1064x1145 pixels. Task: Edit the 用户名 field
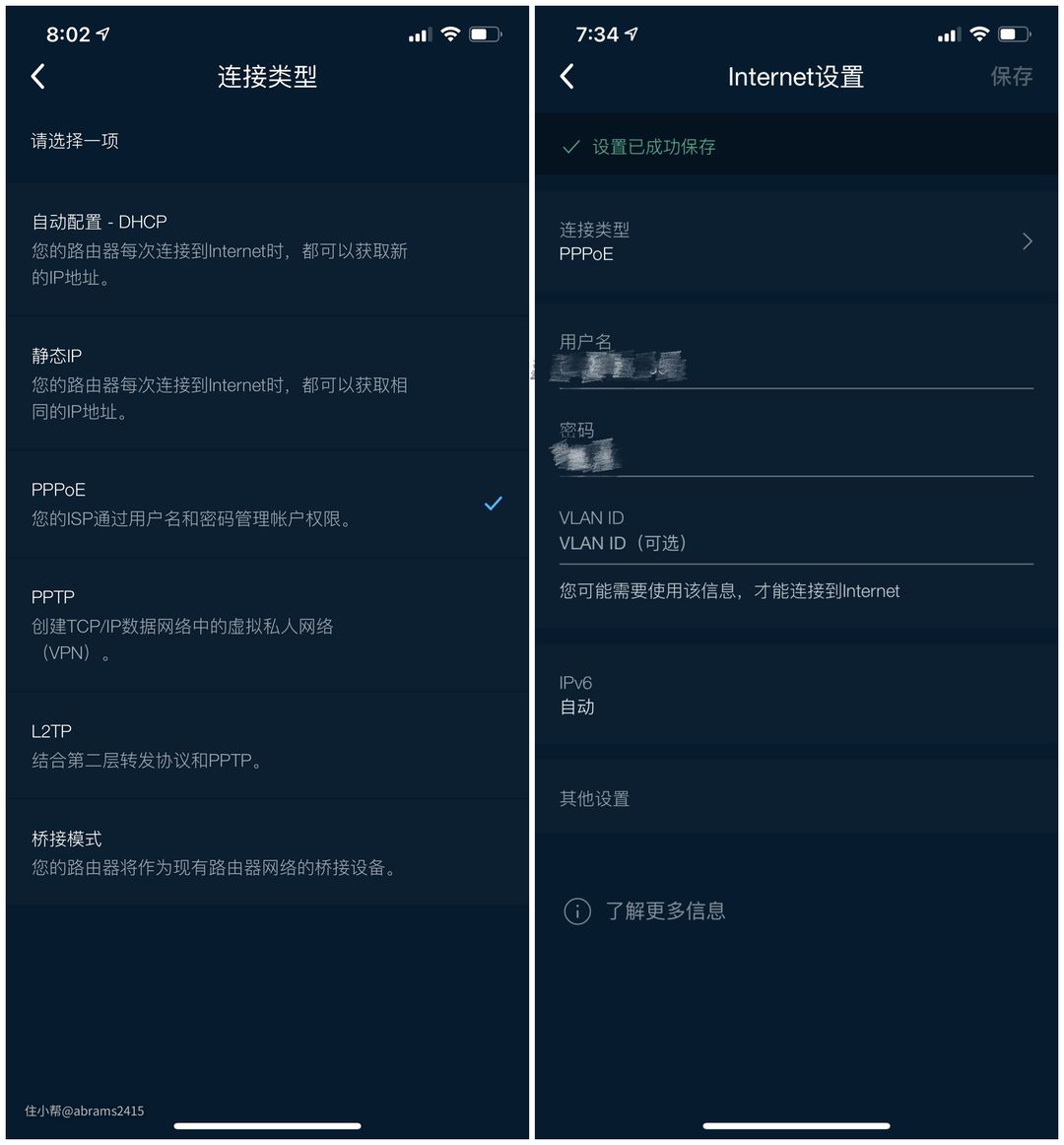[795, 369]
